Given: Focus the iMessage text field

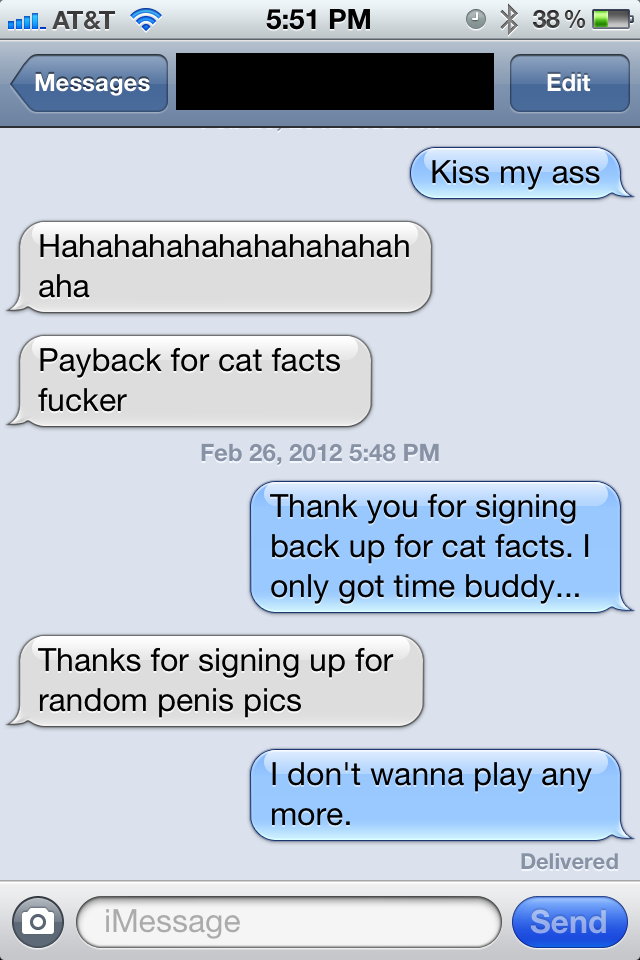Looking at the screenshot, I should point(288,921).
